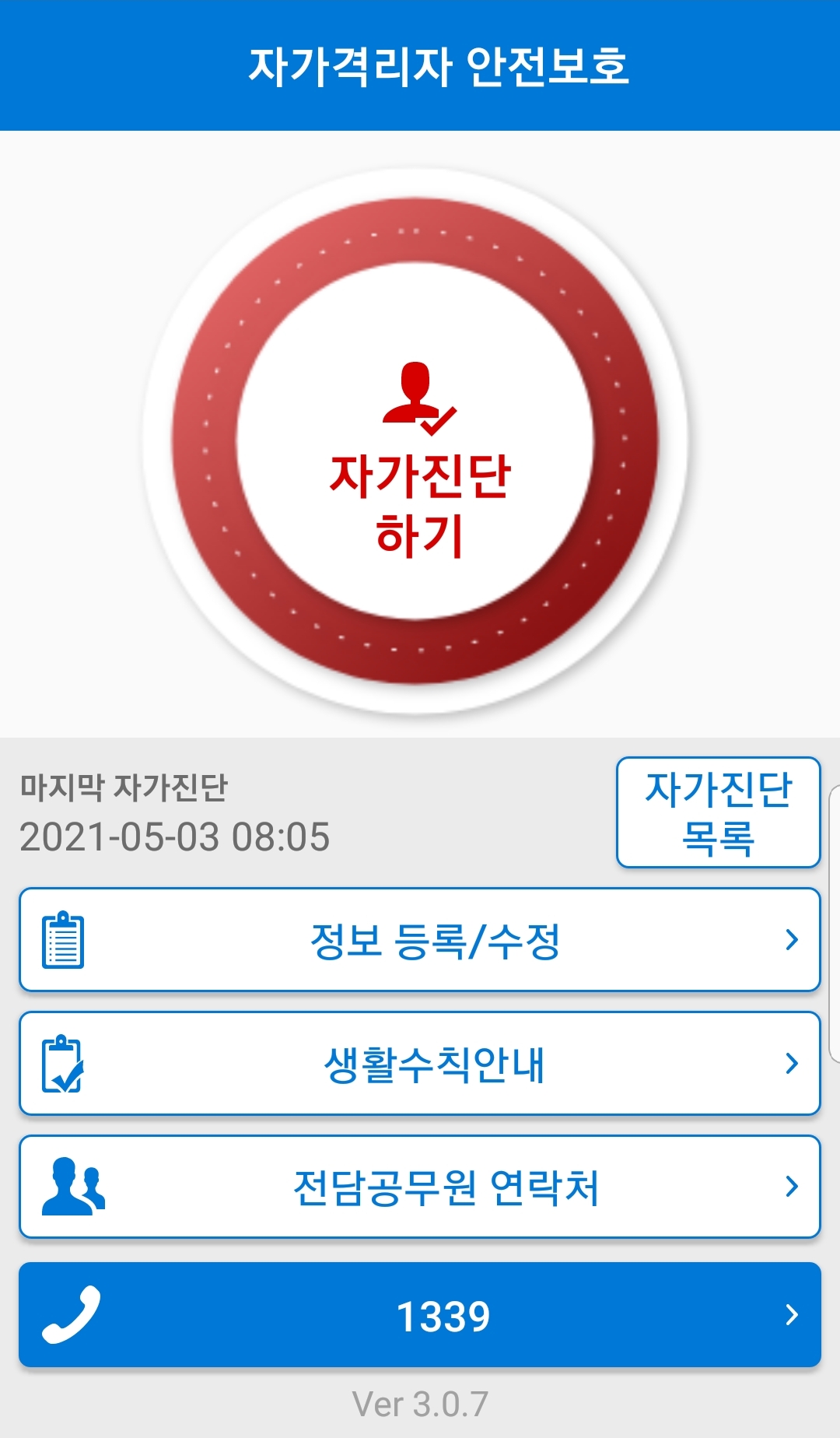
Task: Open 정보 등록/수정
Action: click(x=420, y=940)
